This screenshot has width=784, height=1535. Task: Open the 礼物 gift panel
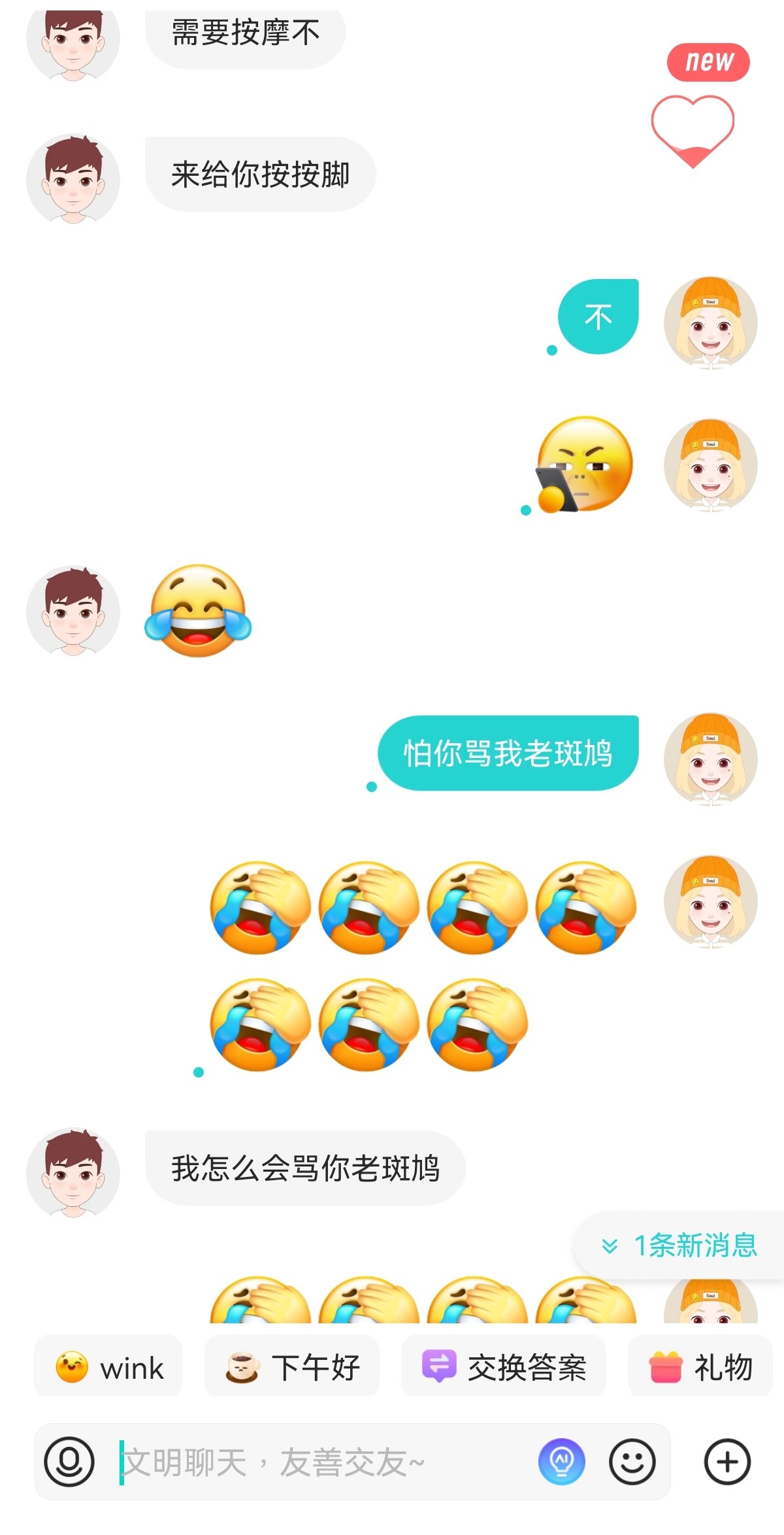point(700,1367)
